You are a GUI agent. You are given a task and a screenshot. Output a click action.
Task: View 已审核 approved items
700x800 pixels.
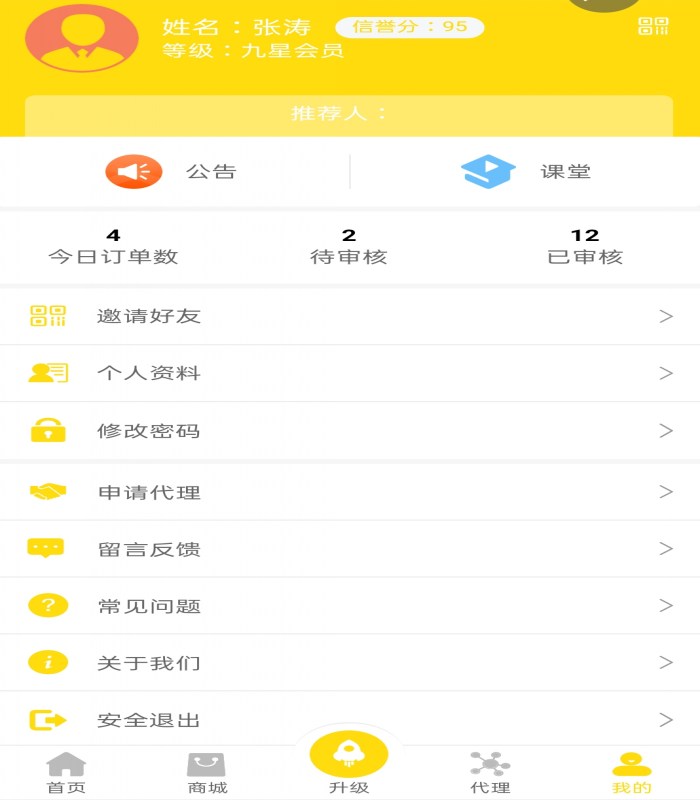tap(584, 247)
